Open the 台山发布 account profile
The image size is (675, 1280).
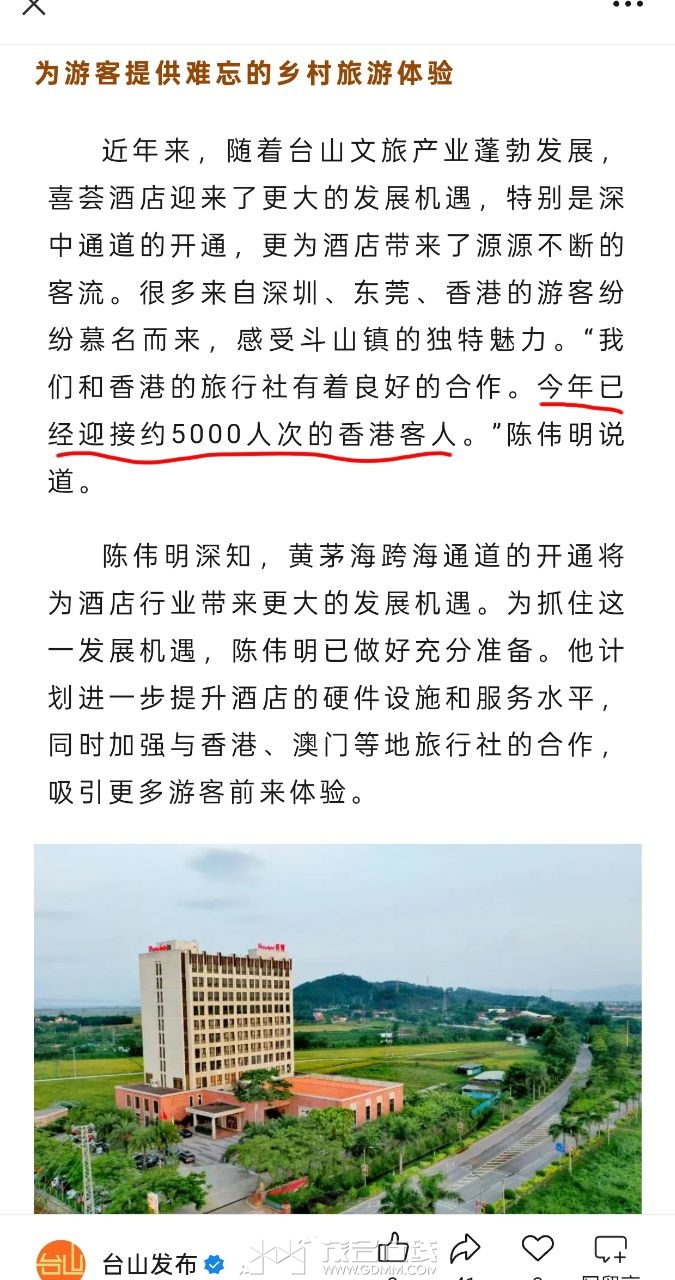click(151, 1263)
